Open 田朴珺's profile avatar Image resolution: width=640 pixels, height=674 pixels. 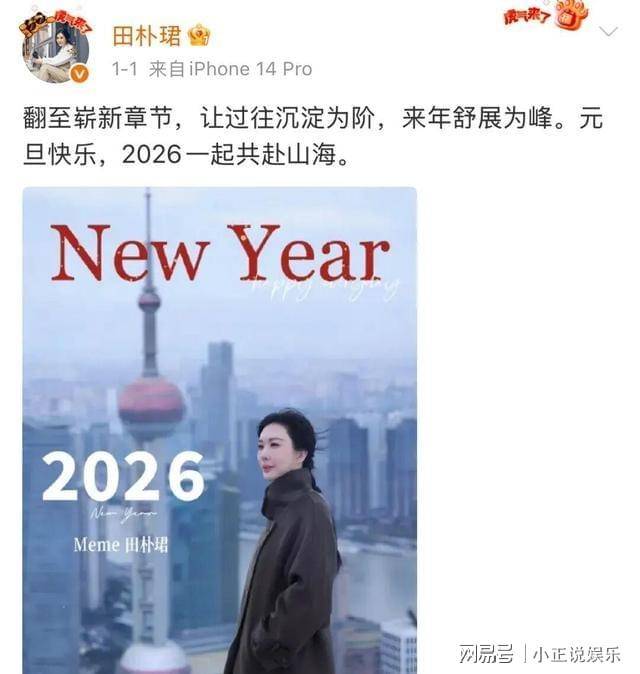tap(56, 46)
